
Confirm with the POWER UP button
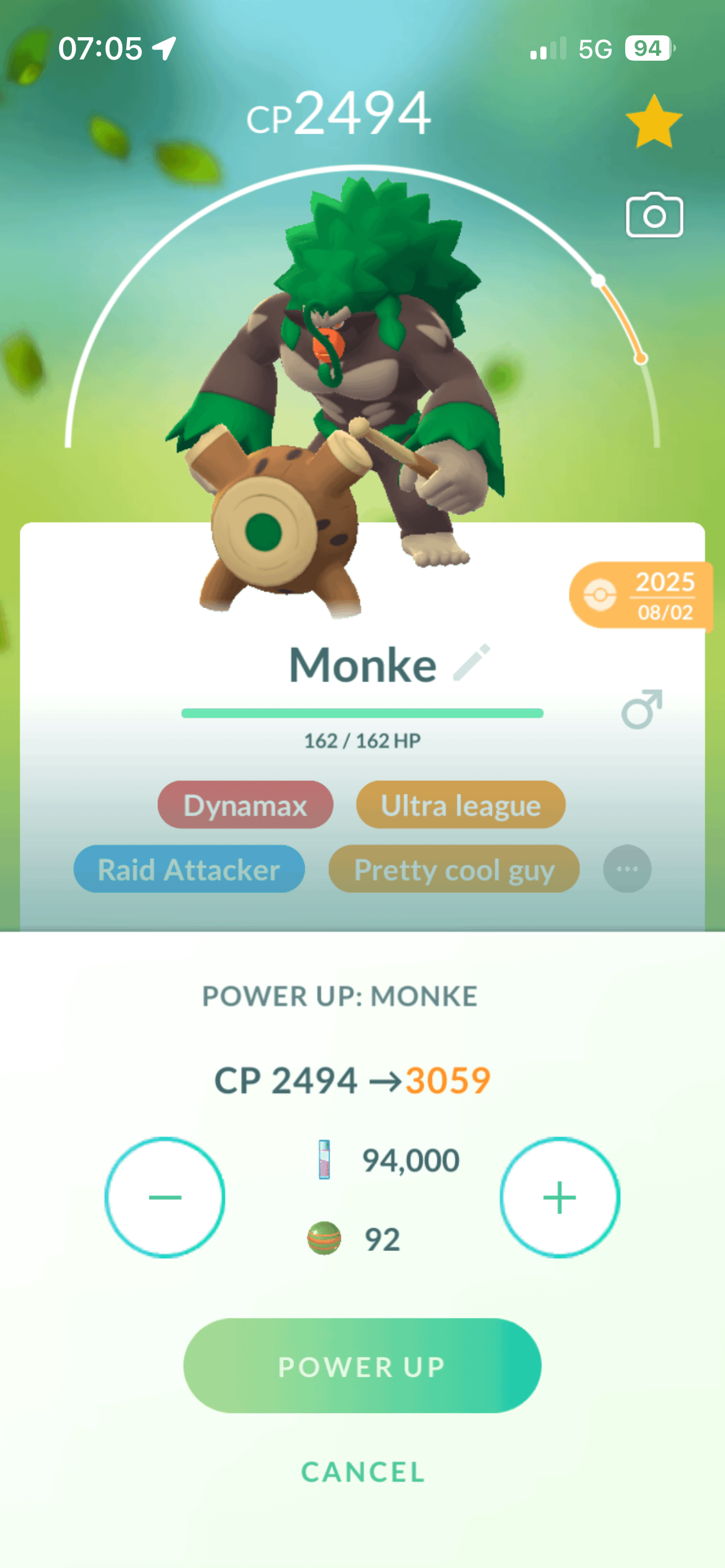click(x=362, y=1365)
